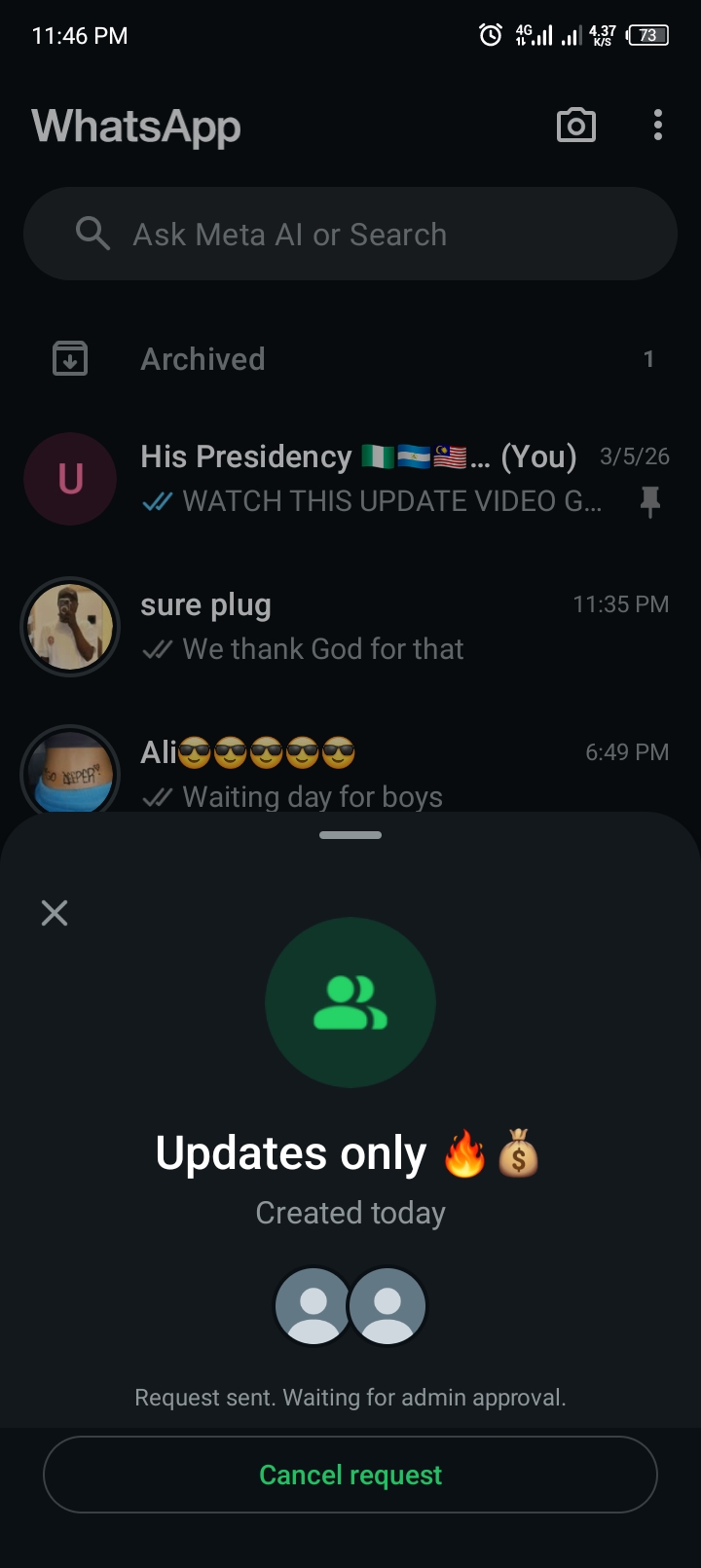Viewport: 701px width, 1568px height.
Task: Open the overflow menu
Action: pos(658,126)
